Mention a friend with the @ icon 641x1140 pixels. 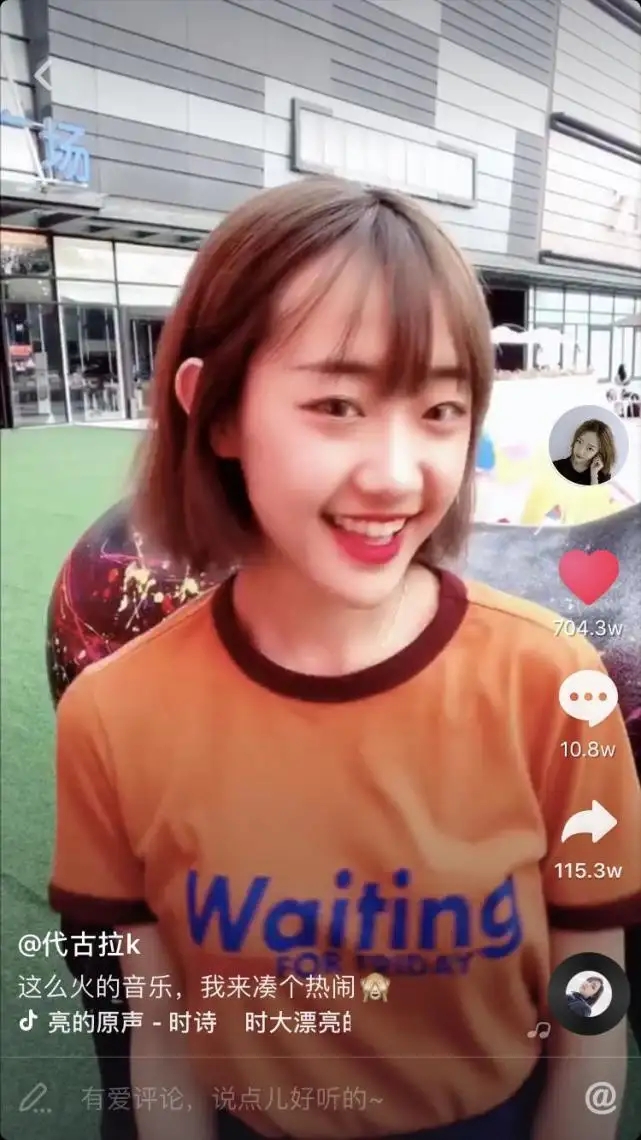pyautogui.click(x=600, y=1098)
